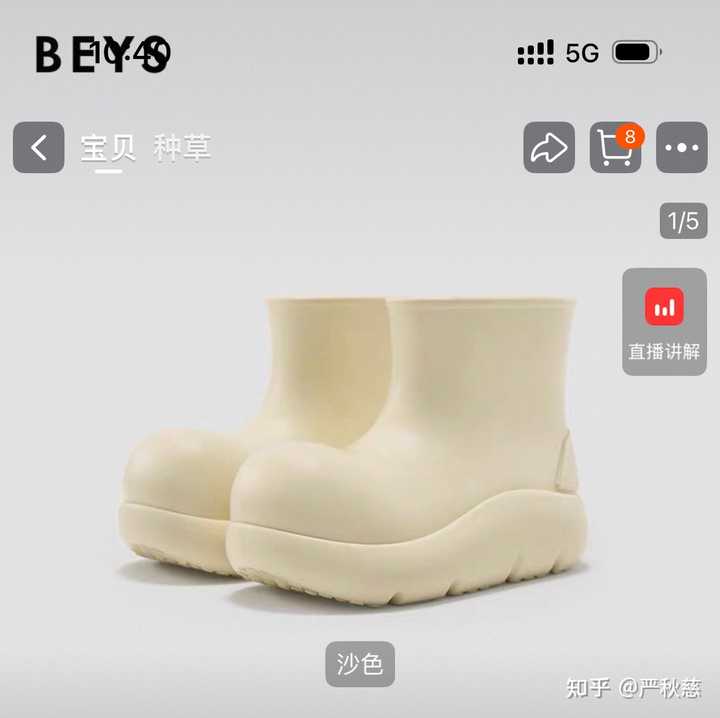Open the three-dot overflow menu
The width and height of the screenshot is (720, 718).
[681, 148]
